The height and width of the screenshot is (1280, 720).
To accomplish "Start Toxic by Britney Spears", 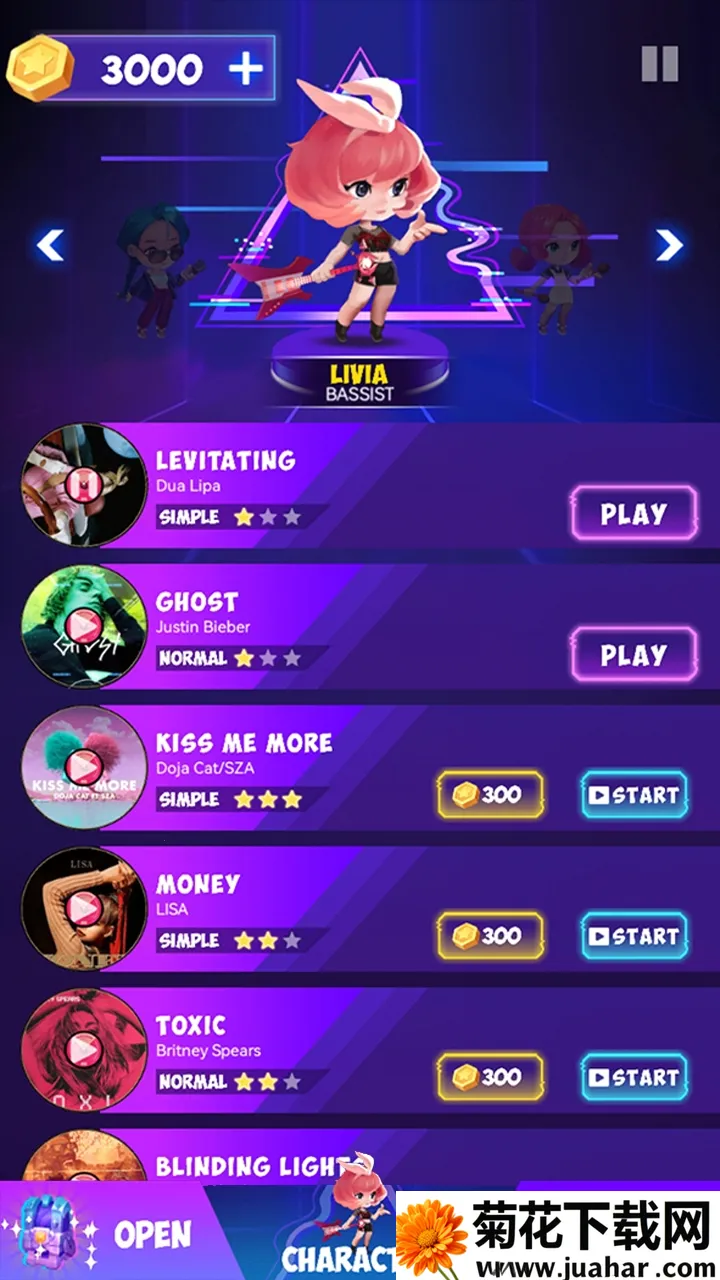I will pyautogui.click(x=634, y=1078).
